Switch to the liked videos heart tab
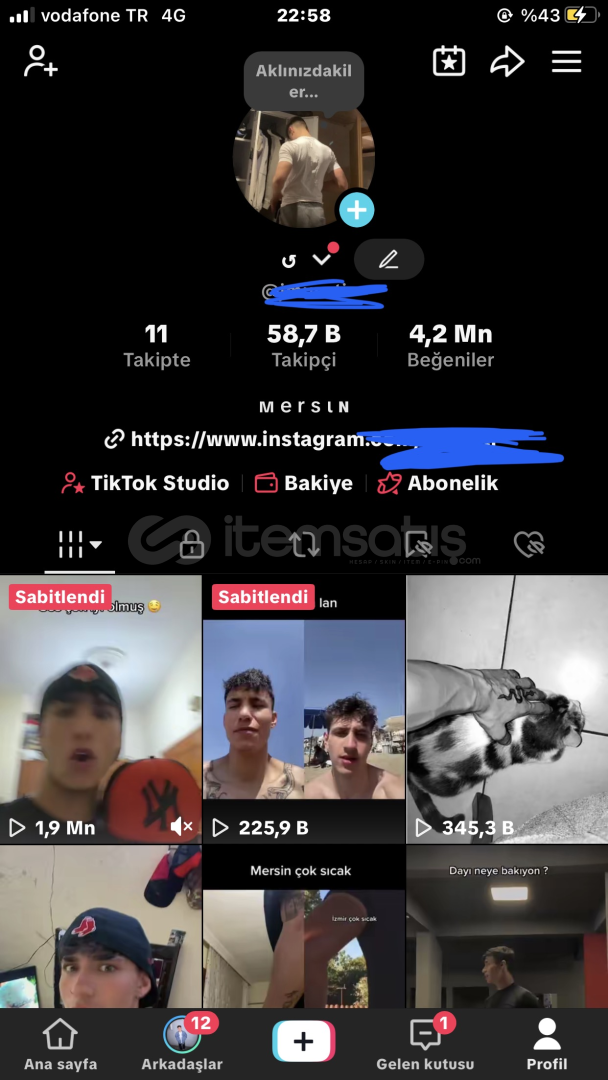Viewport: 608px width, 1080px height. [x=529, y=546]
